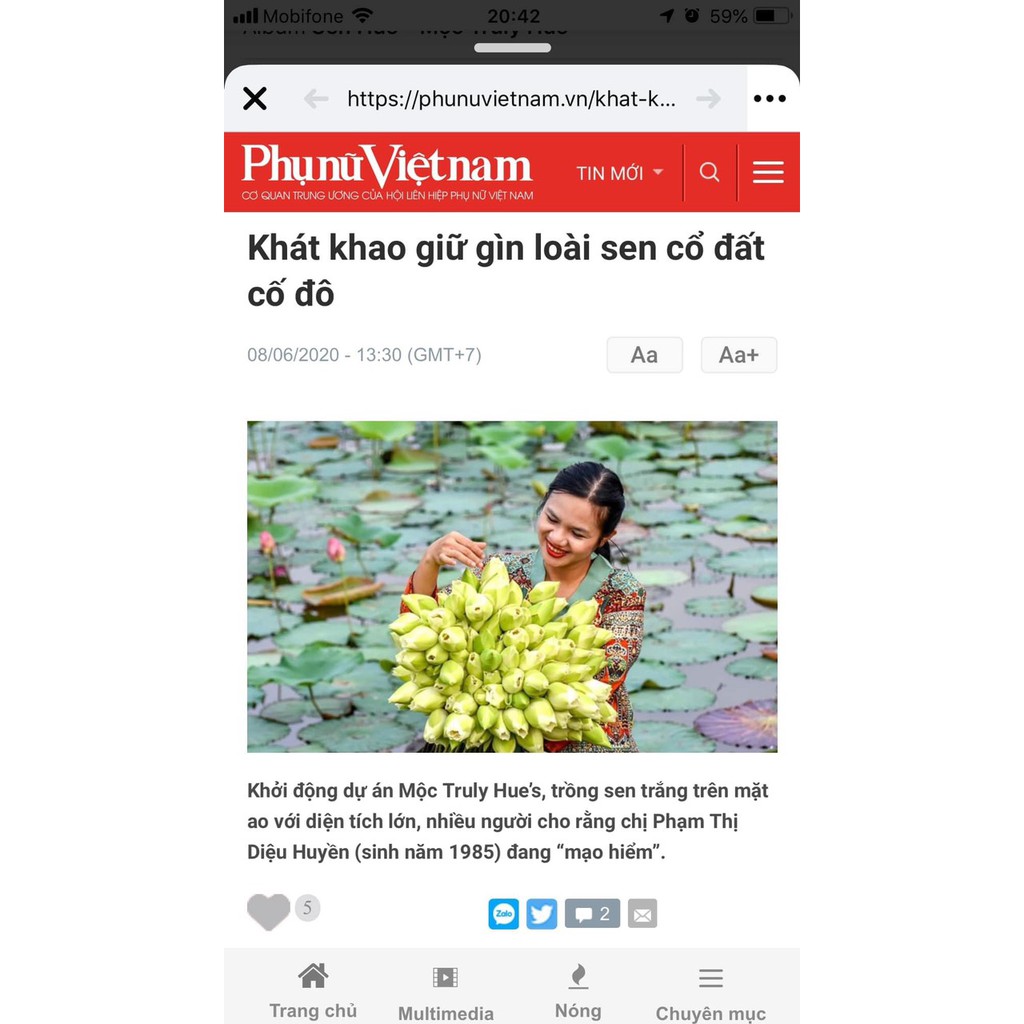The height and width of the screenshot is (1024, 1024).
Task: View the article's 2 comments
Action: (592, 913)
